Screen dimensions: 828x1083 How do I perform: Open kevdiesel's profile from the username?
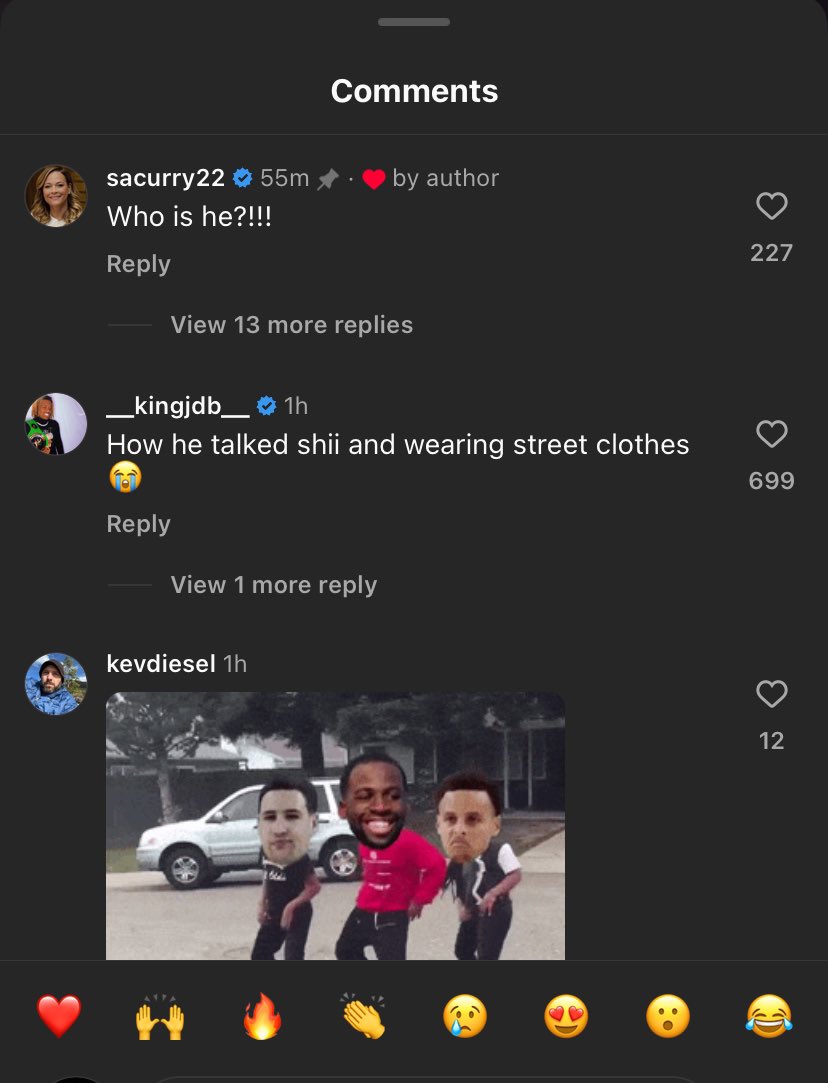[x=160, y=664]
